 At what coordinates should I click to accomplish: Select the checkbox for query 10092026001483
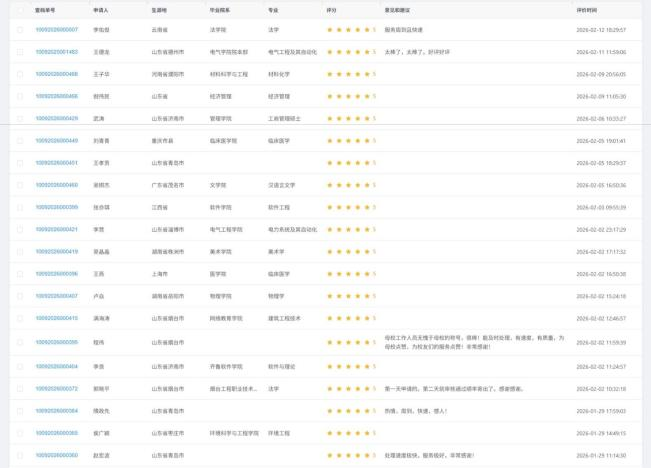(x=19, y=51)
